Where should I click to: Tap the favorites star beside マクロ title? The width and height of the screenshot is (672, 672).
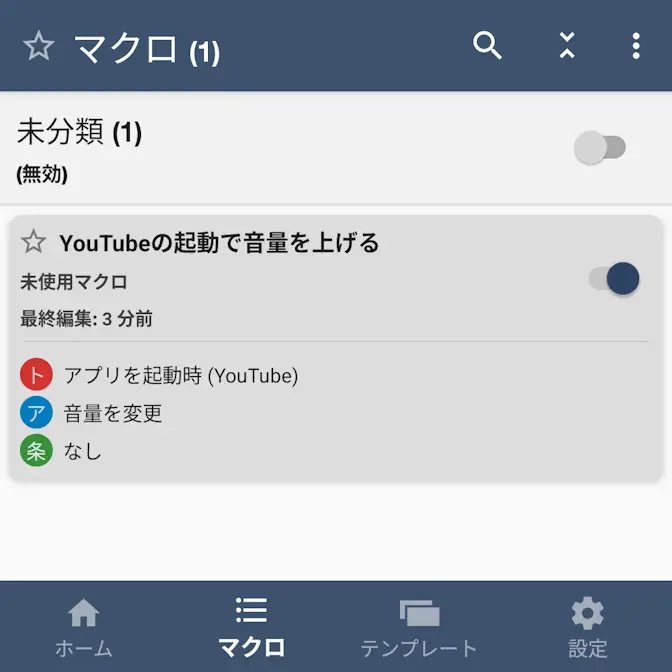click(x=38, y=46)
